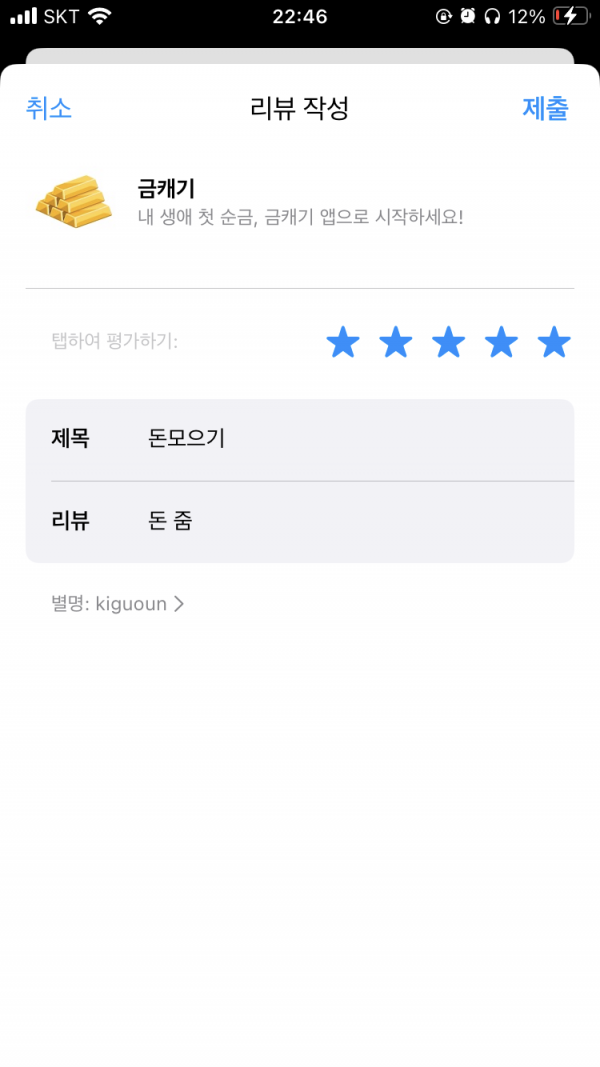Cancel the review with 취소
The height and width of the screenshot is (1067, 600).
click(48, 109)
